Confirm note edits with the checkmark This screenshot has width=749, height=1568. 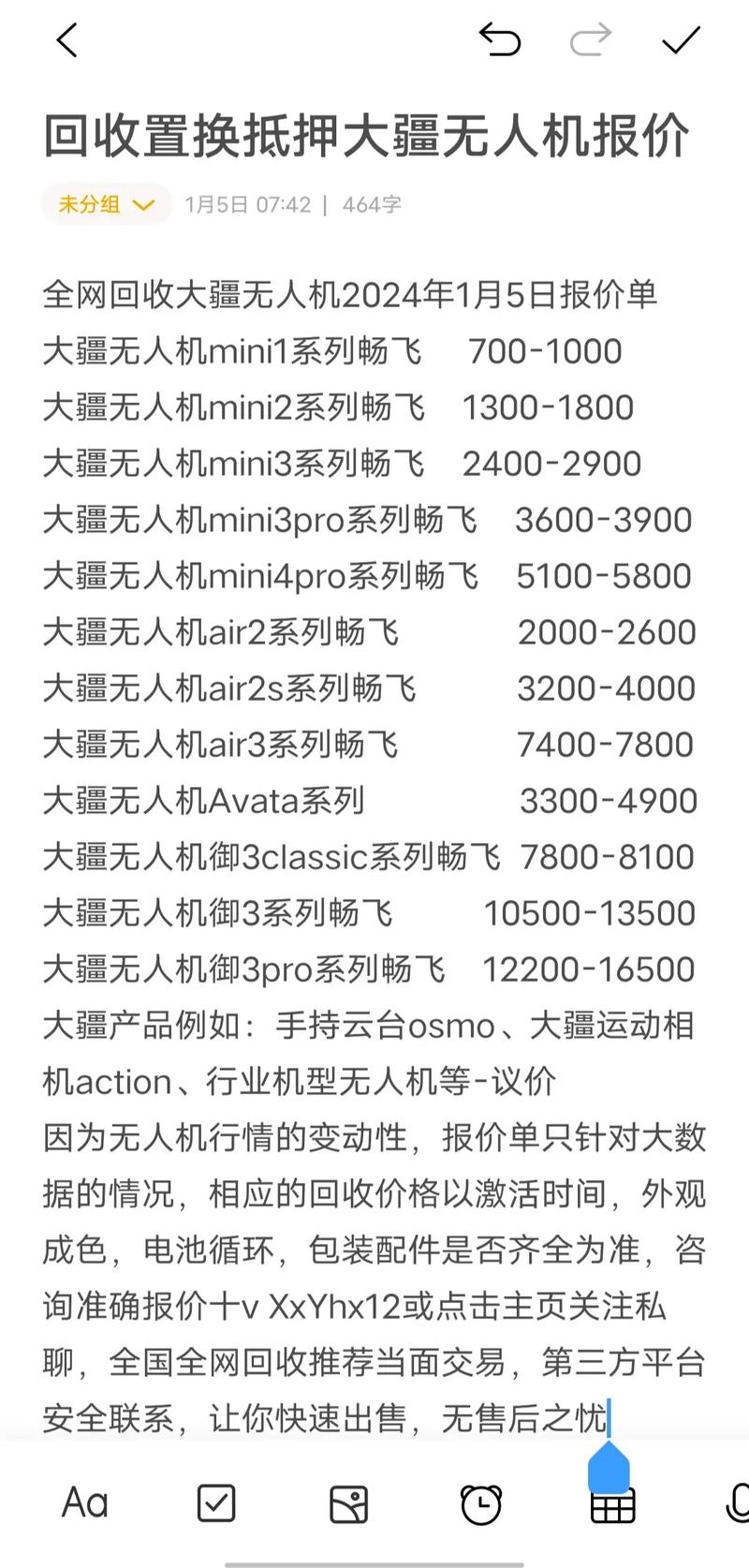[681, 41]
